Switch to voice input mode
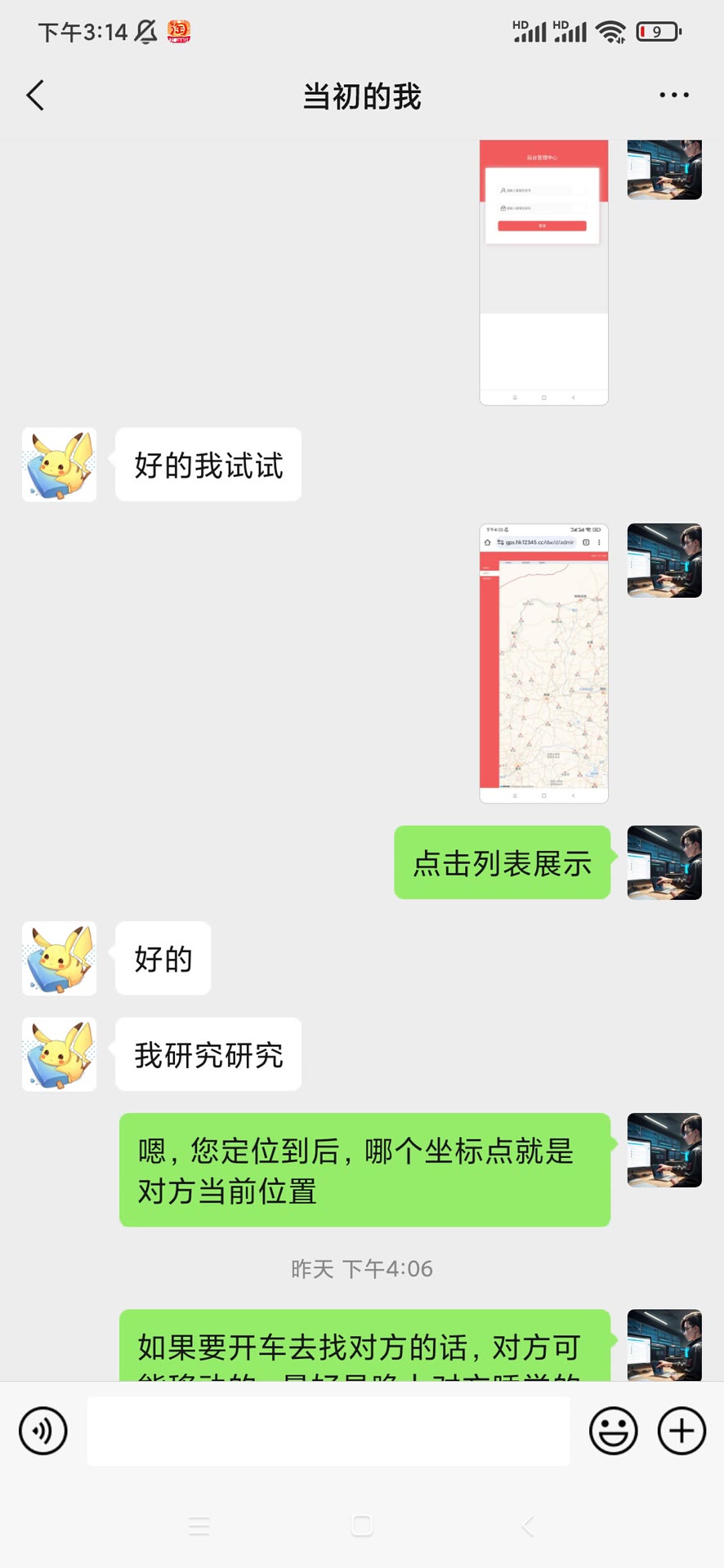This screenshot has width=724, height=1568. (43, 1431)
